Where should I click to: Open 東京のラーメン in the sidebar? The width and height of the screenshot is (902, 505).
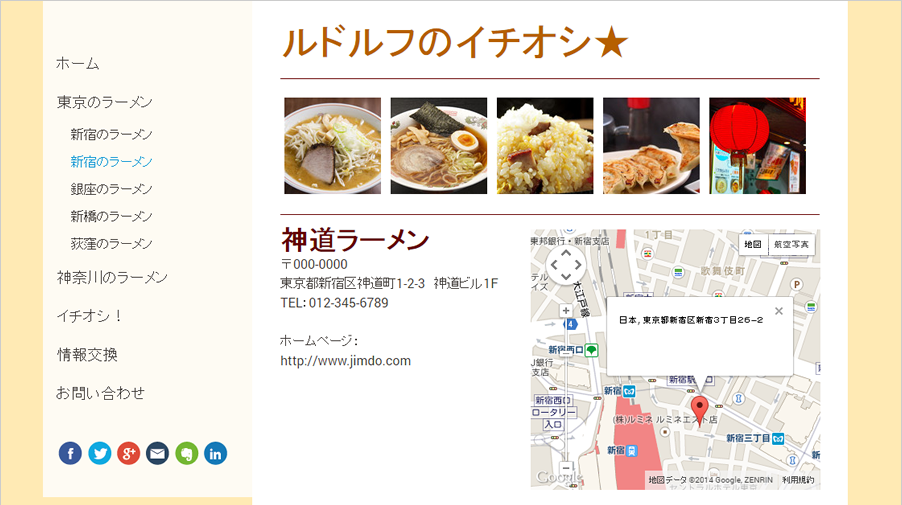point(105,102)
